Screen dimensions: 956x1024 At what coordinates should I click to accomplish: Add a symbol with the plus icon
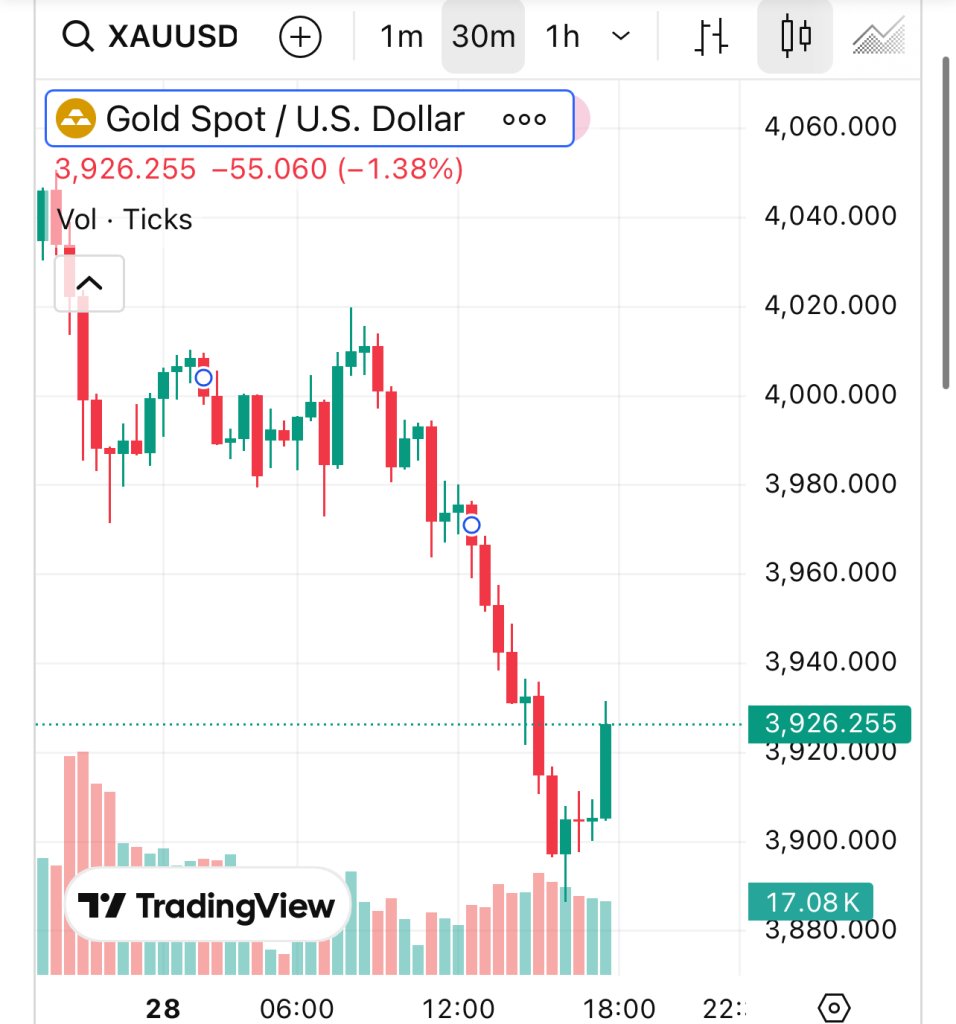tap(300, 38)
